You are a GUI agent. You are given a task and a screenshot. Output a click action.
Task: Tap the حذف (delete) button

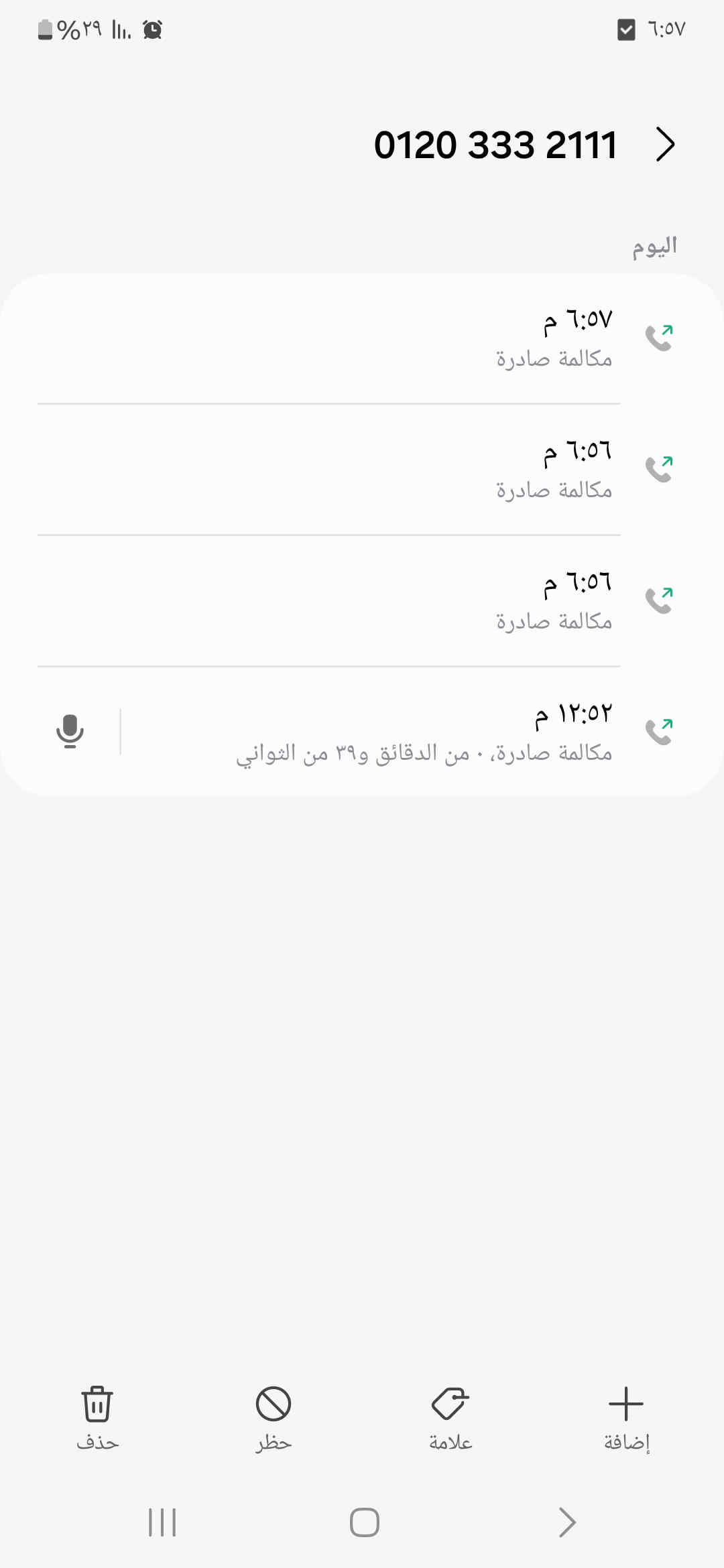(x=98, y=1417)
